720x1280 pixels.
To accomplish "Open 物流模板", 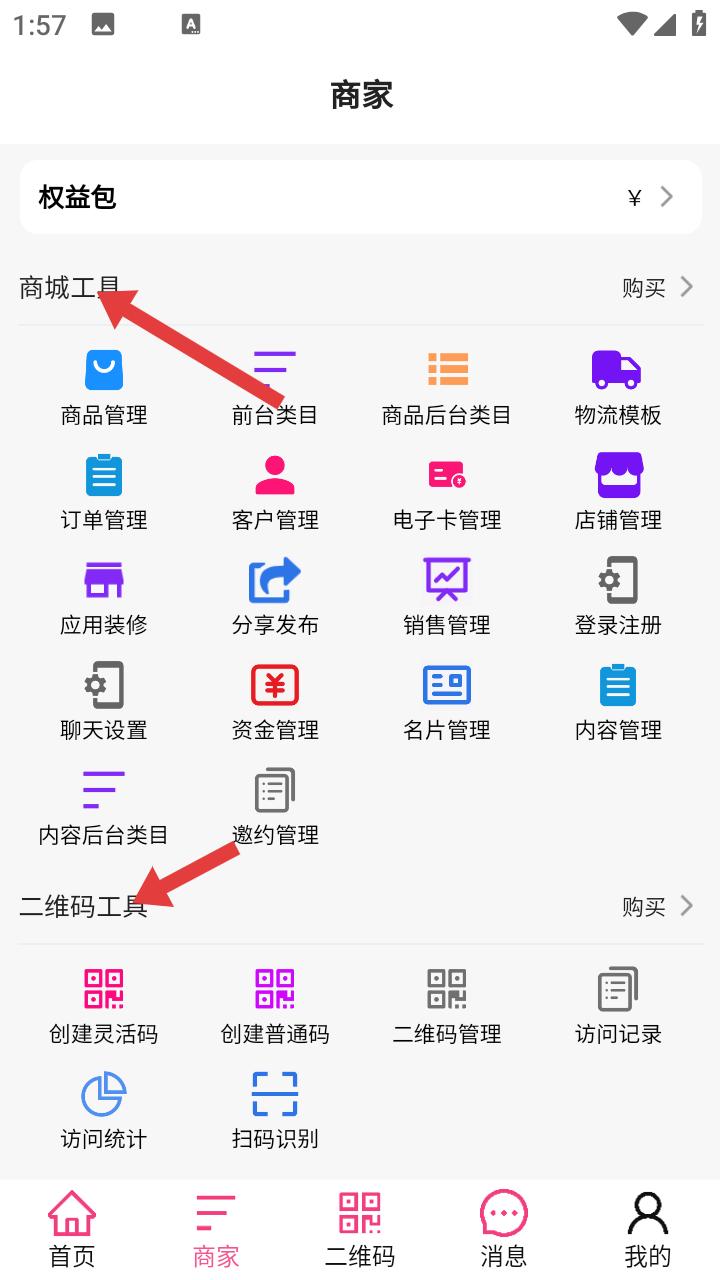I will (x=618, y=388).
